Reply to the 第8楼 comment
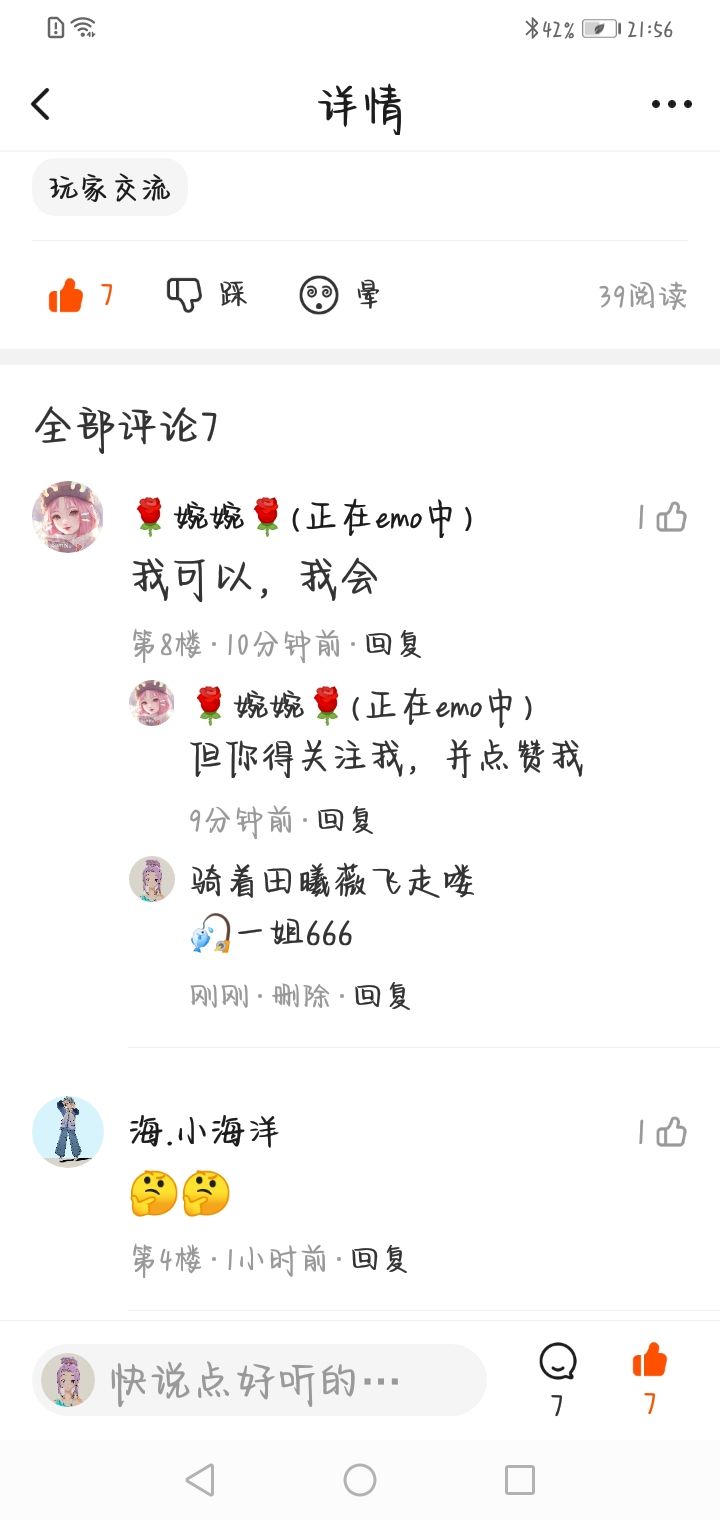The height and width of the screenshot is (1520, 720). click(393, 645)
